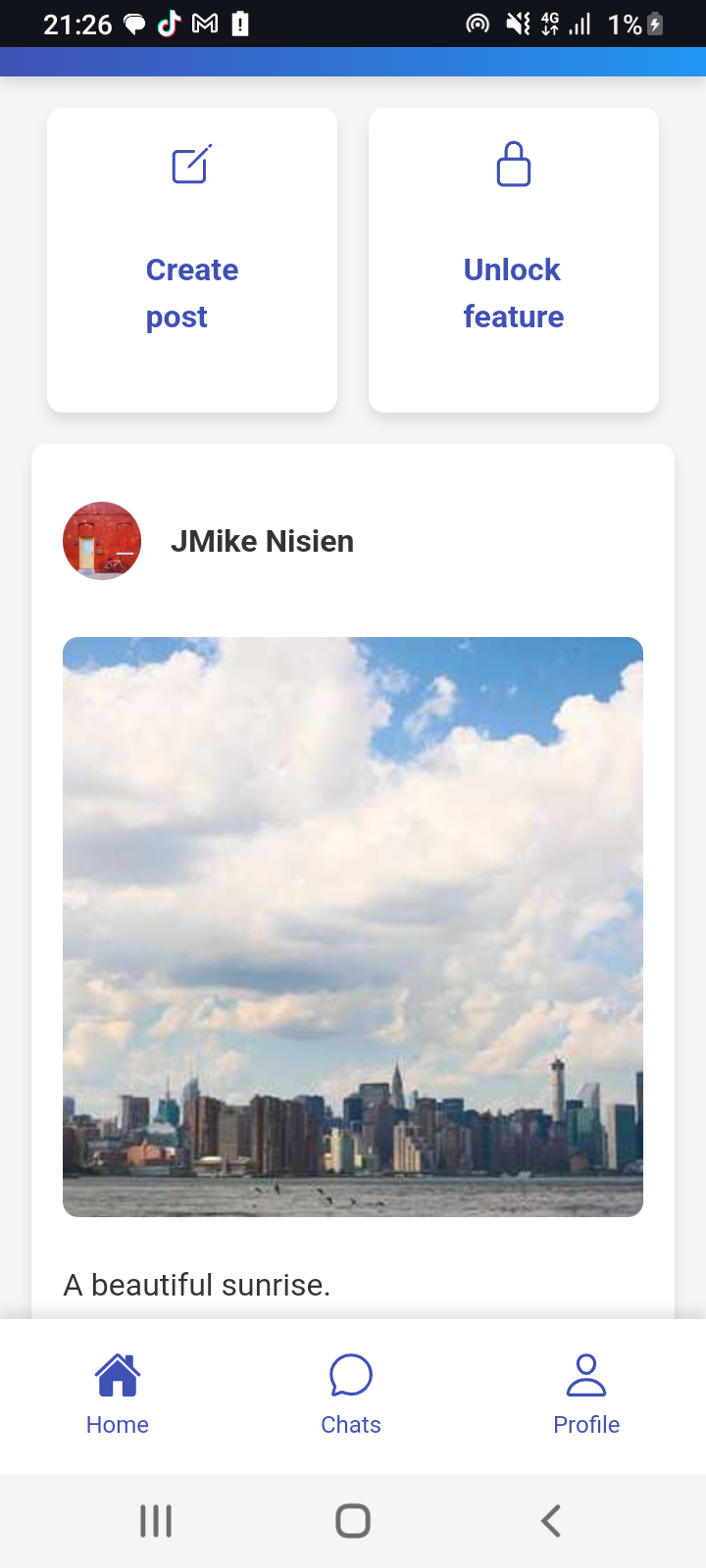Open the Create post card
This screenshot has height=1568, width=706.
click(192, 260)
